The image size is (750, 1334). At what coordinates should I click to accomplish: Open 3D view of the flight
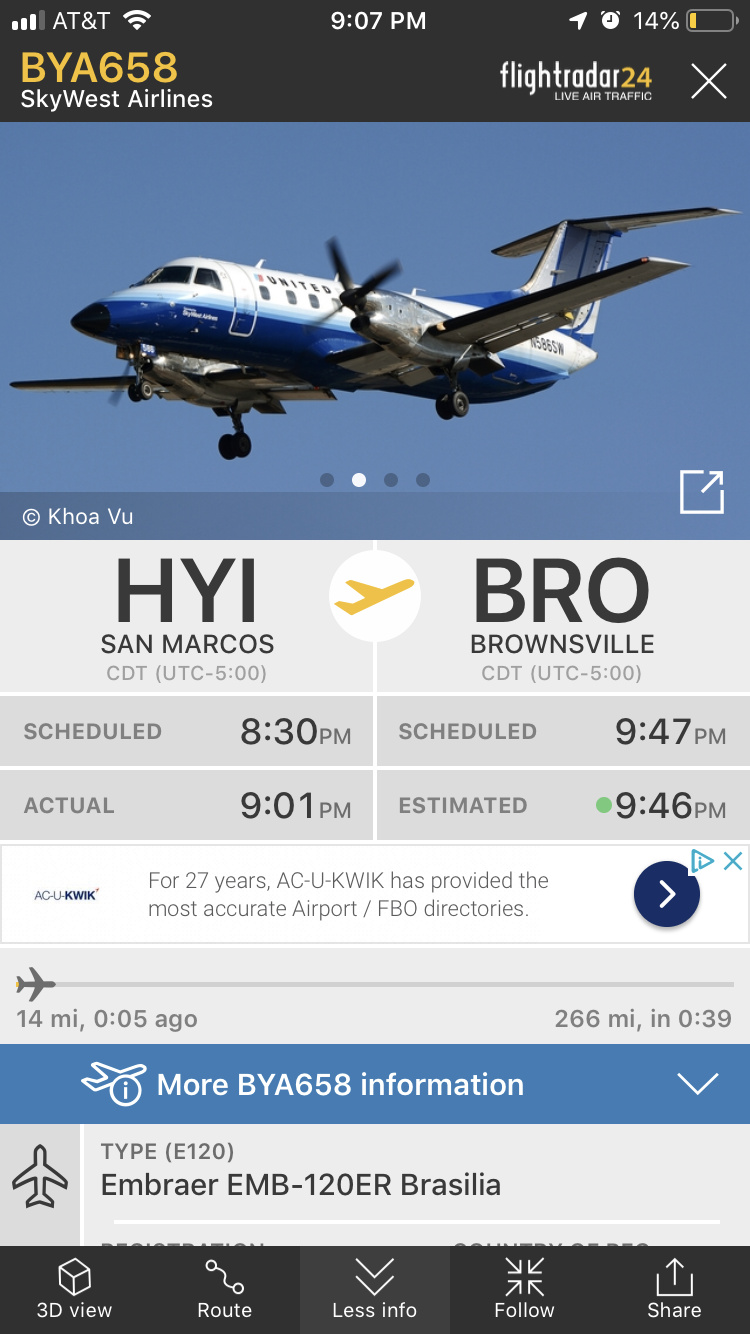(75, 1290)
